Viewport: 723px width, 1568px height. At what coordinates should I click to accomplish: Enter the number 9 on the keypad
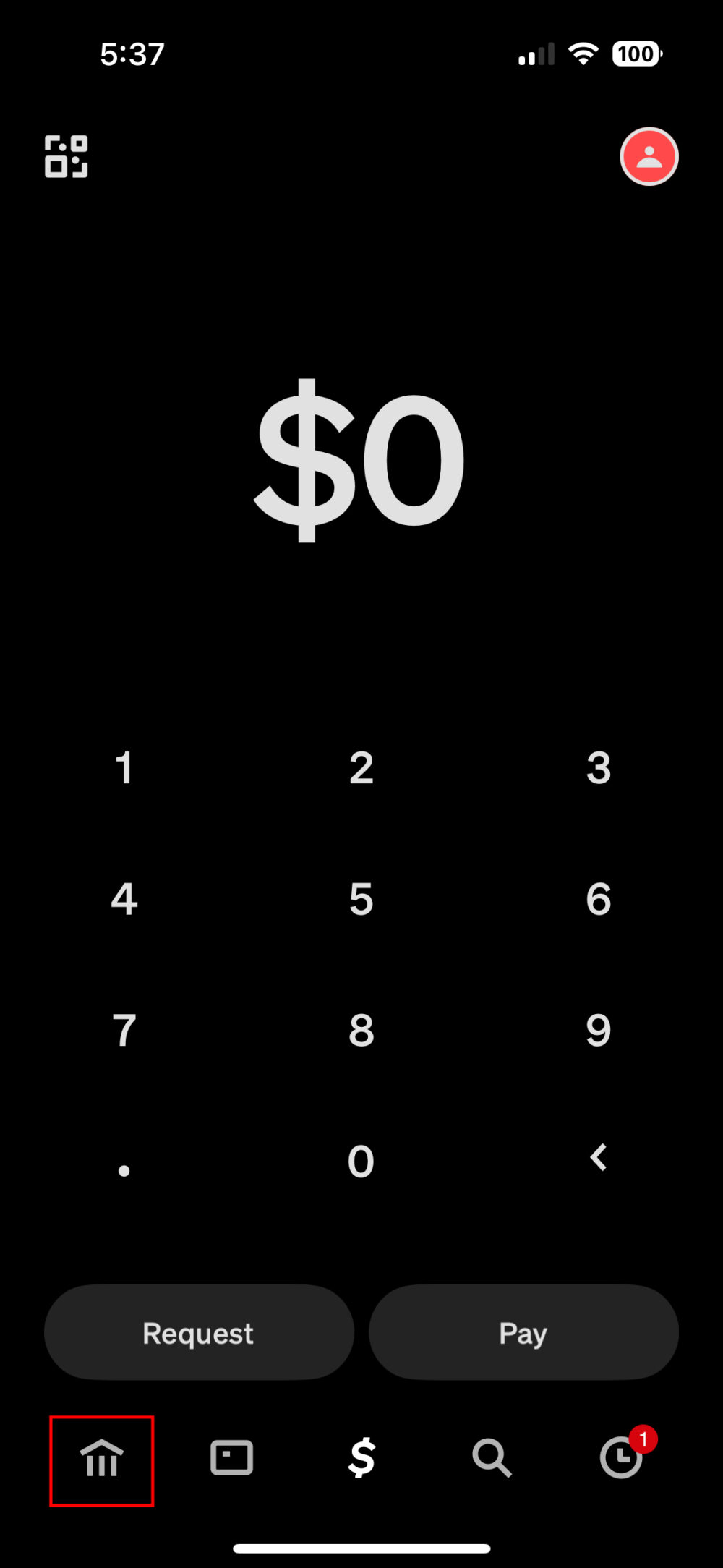coord(598,1031)
